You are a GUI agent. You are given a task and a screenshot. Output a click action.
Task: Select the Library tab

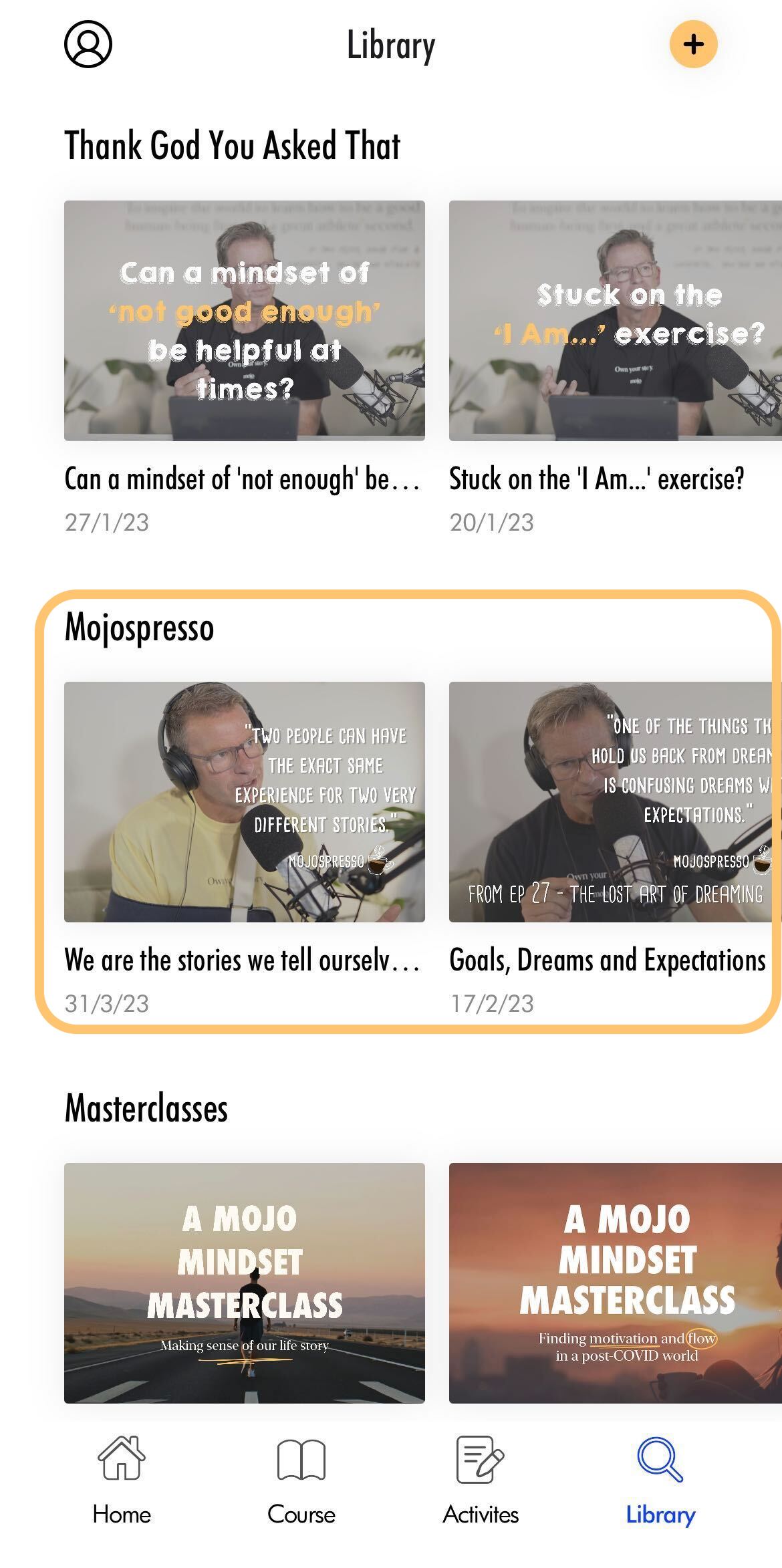[x=660, y=1480]
